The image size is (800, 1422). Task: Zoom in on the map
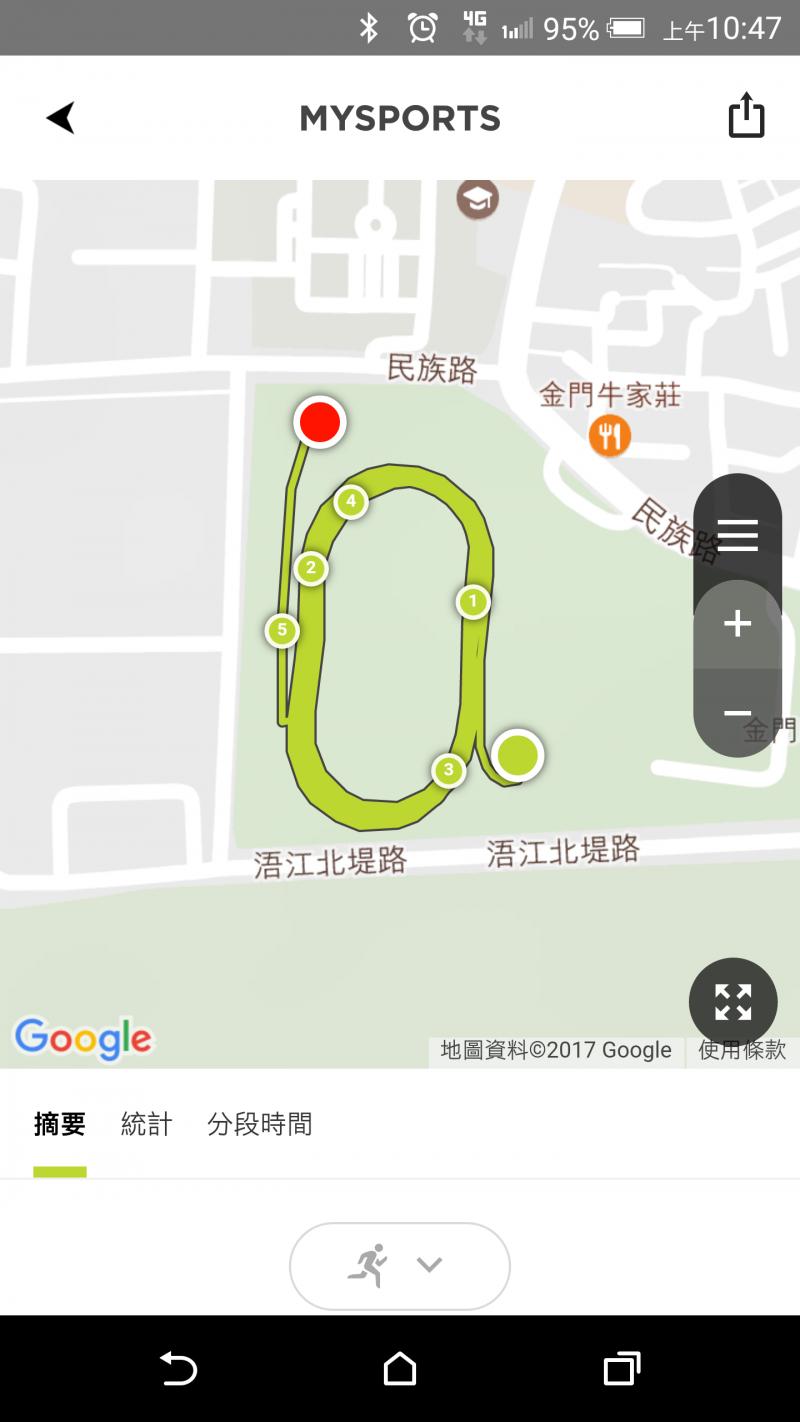click(x=737, y=624)
